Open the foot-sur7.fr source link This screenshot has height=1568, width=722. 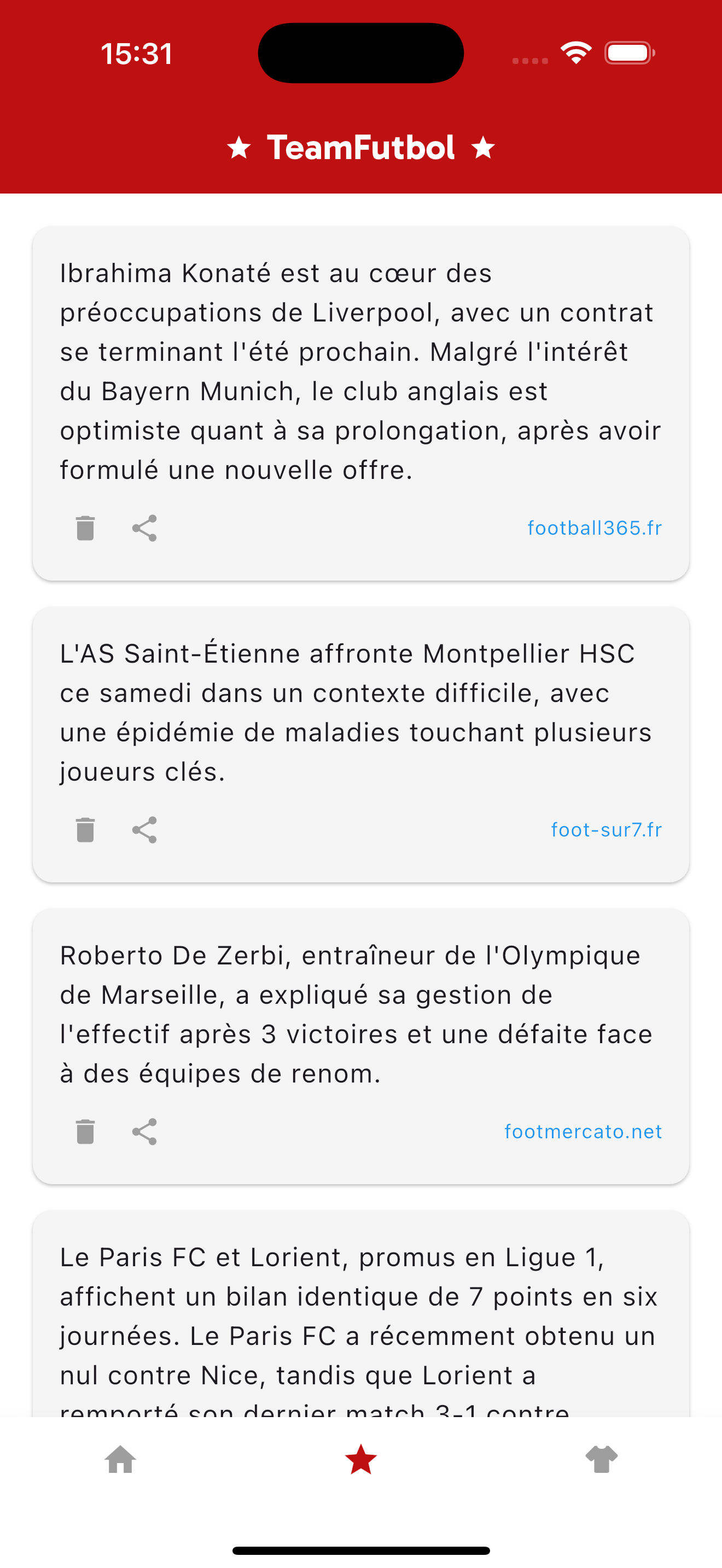pos(607,829)
